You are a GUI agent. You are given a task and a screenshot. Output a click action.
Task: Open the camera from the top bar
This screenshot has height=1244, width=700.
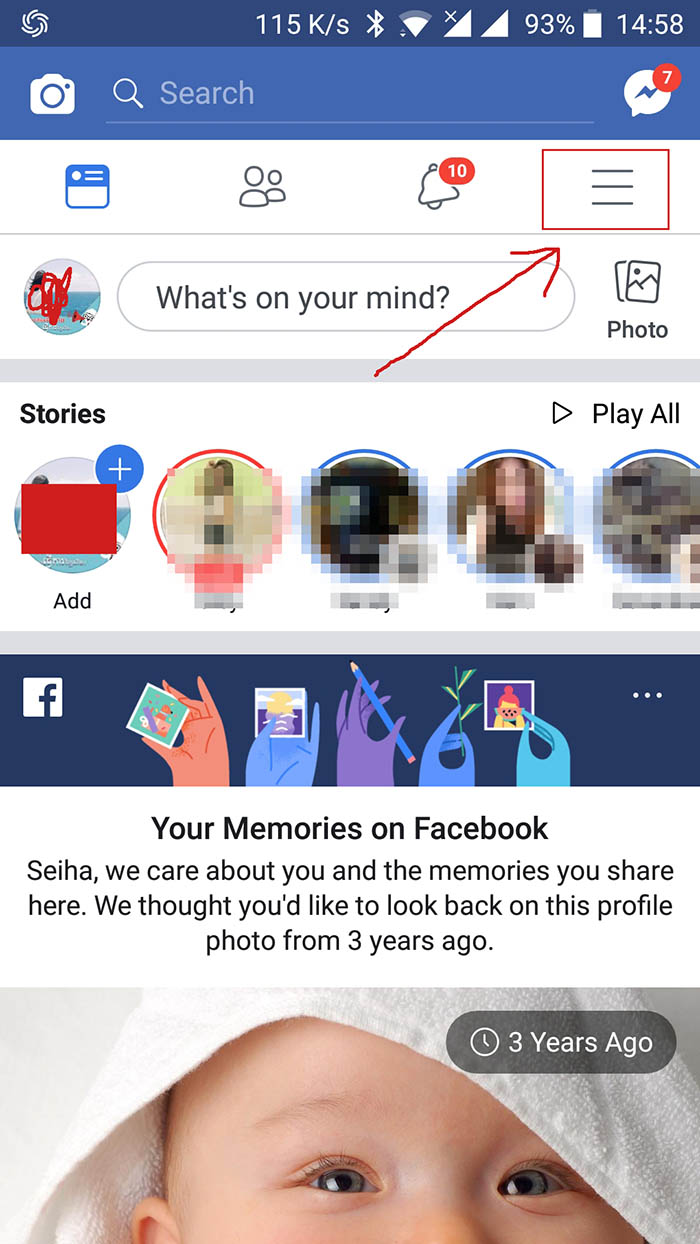point(52,95)
